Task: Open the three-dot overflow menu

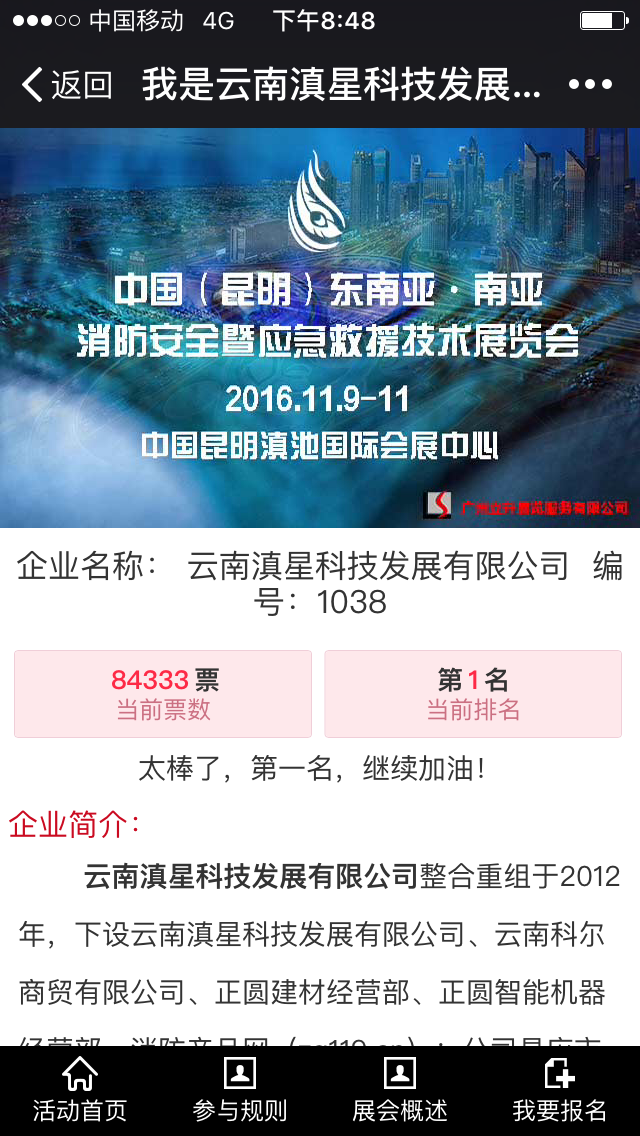Action: tap(590, 85)
